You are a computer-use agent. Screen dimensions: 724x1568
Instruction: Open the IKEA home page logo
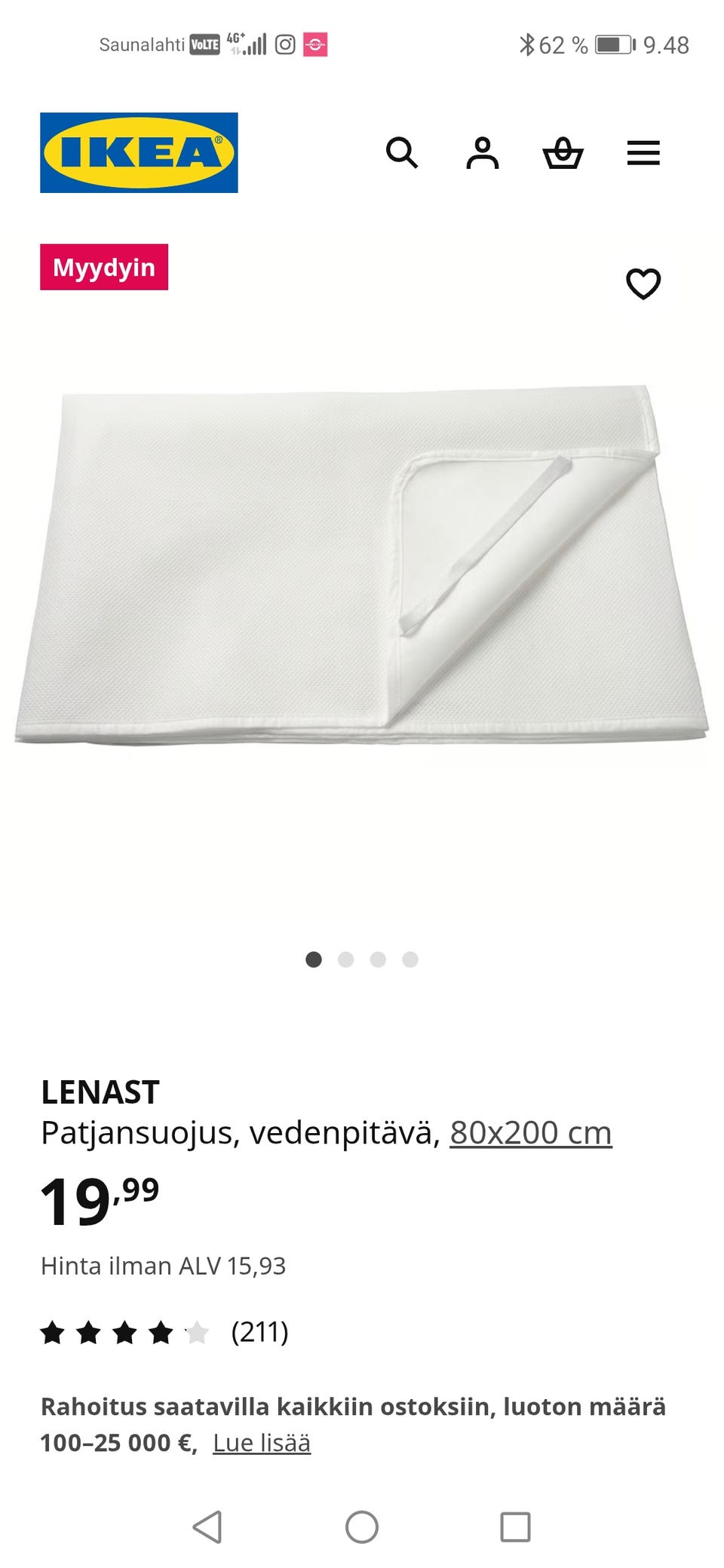(x=139, y=153)
